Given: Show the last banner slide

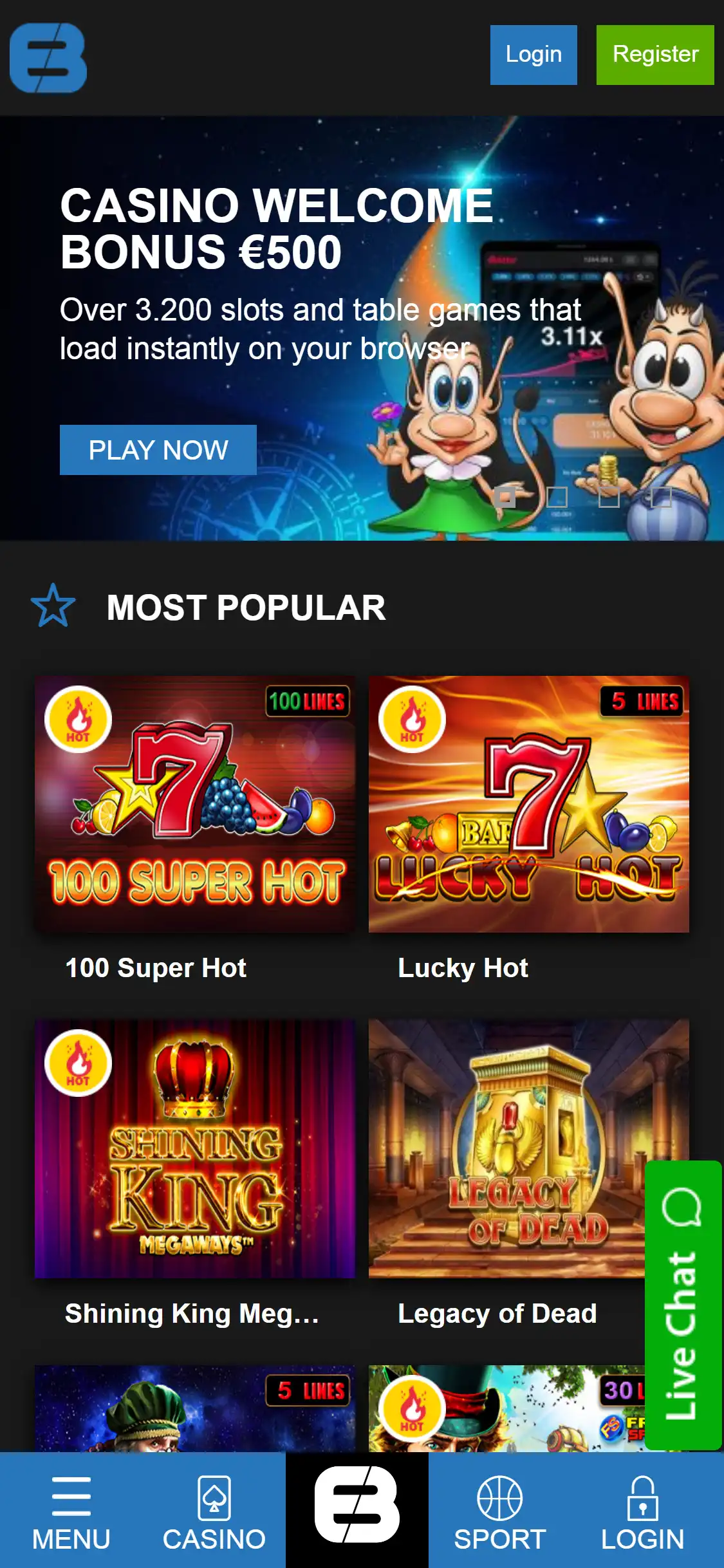Looking at the screenshot, I should (661, 497).
